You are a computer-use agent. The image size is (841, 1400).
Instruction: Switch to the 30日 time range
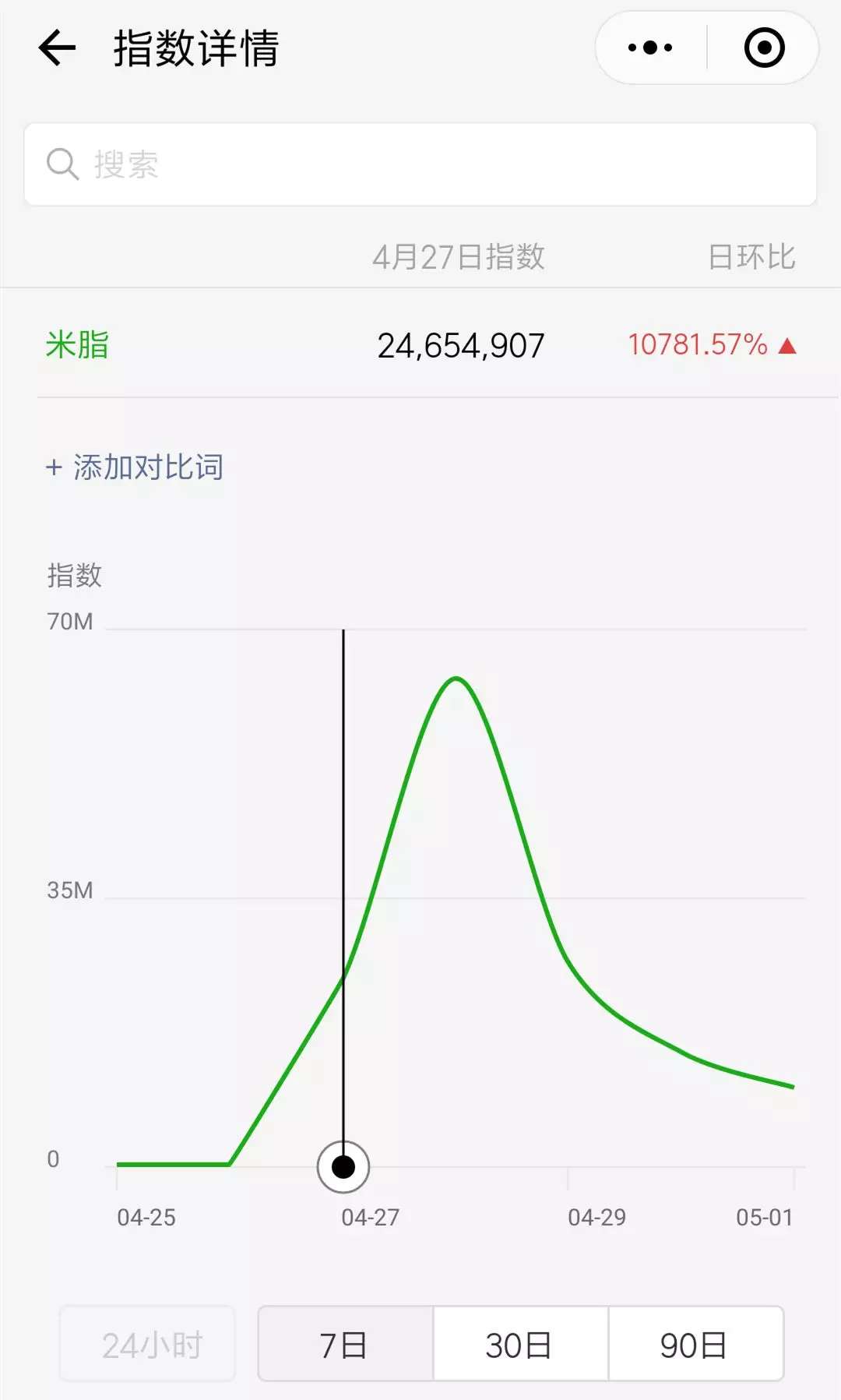click(520, 1345)
